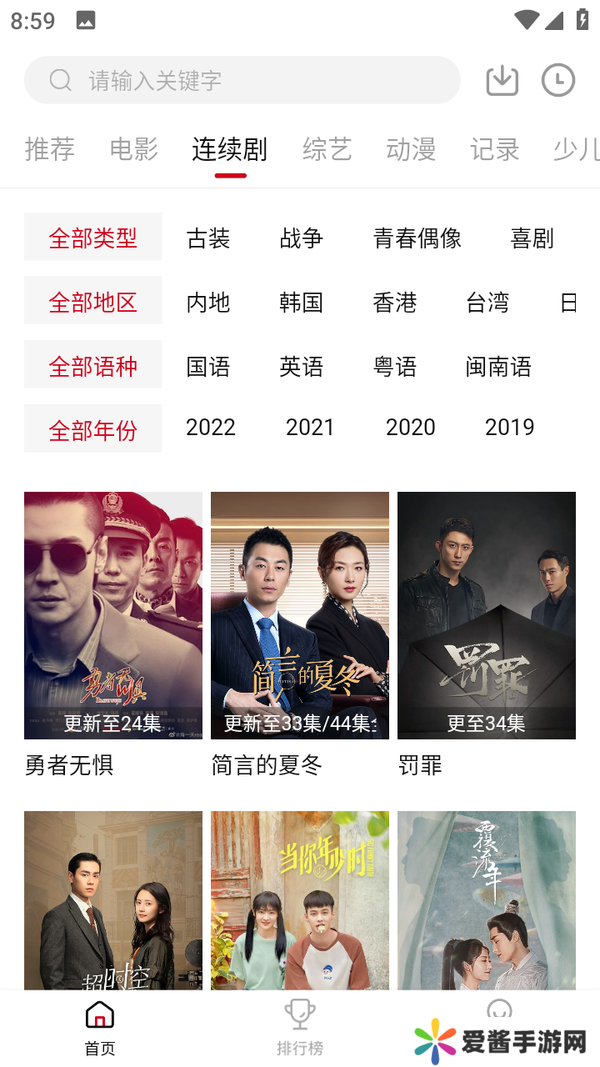600x1067 pixels.
Task: Select year 2021 filter
Action: 310,427
